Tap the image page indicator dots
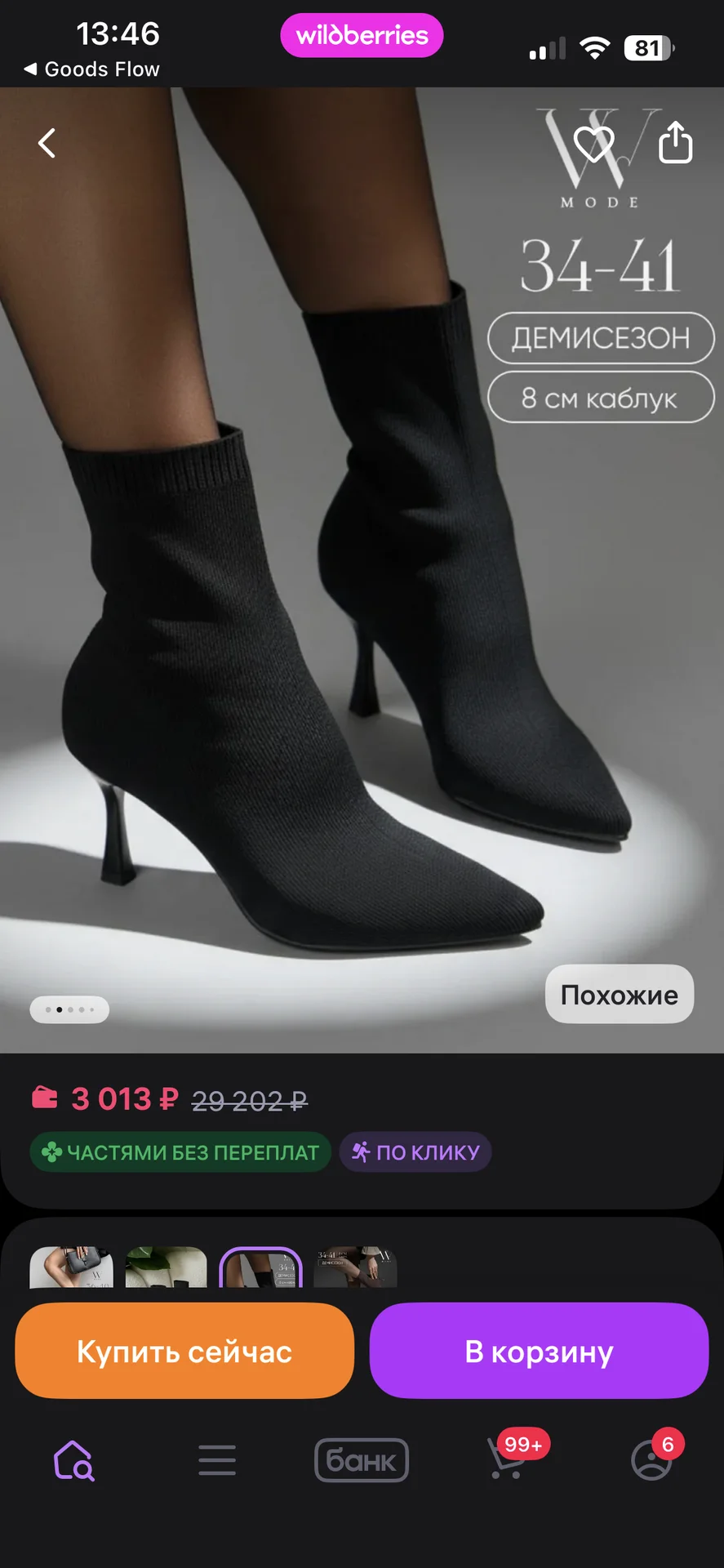This screenshot has width=724, height=1568. click(x=69, y=1010)
